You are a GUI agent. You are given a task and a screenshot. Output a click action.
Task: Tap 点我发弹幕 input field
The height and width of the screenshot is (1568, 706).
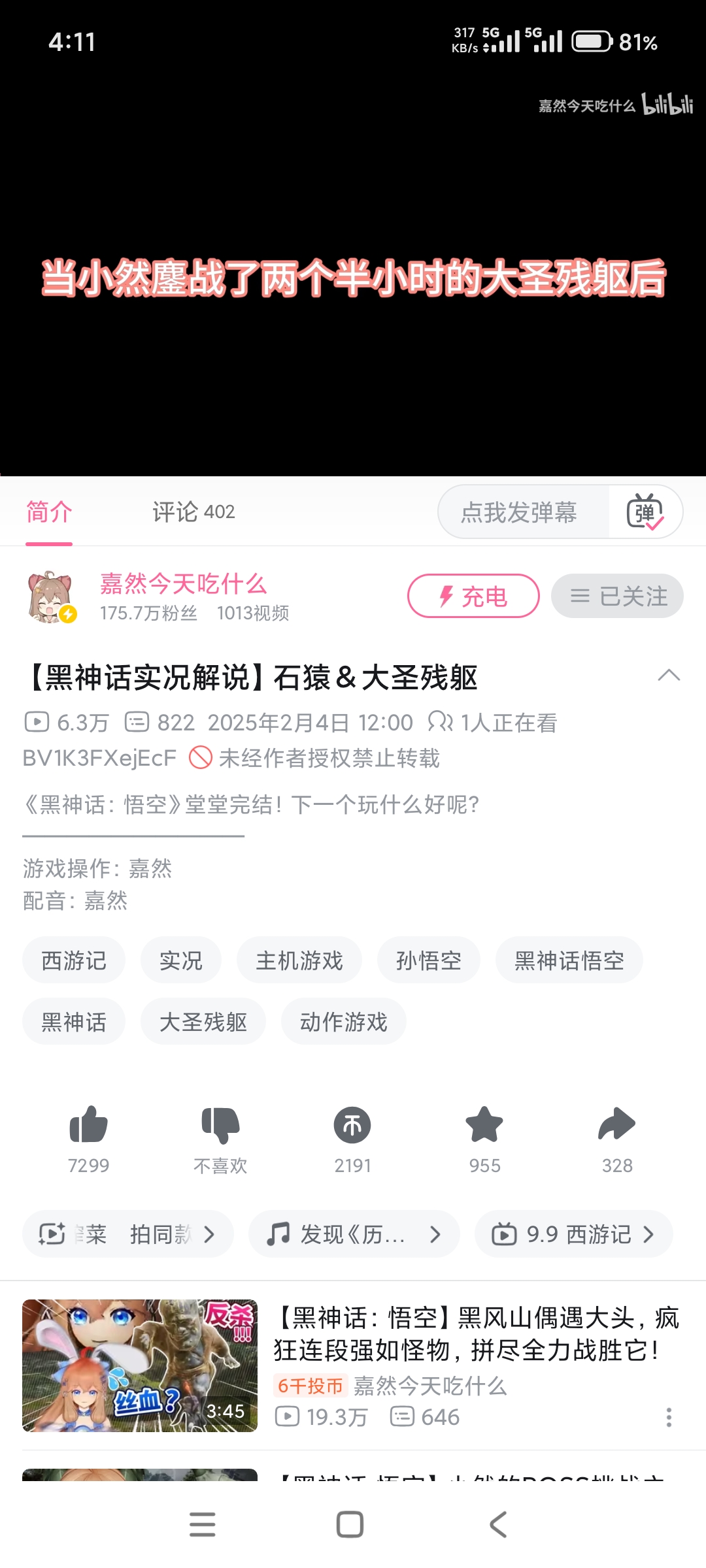click(x=519, y=512)
